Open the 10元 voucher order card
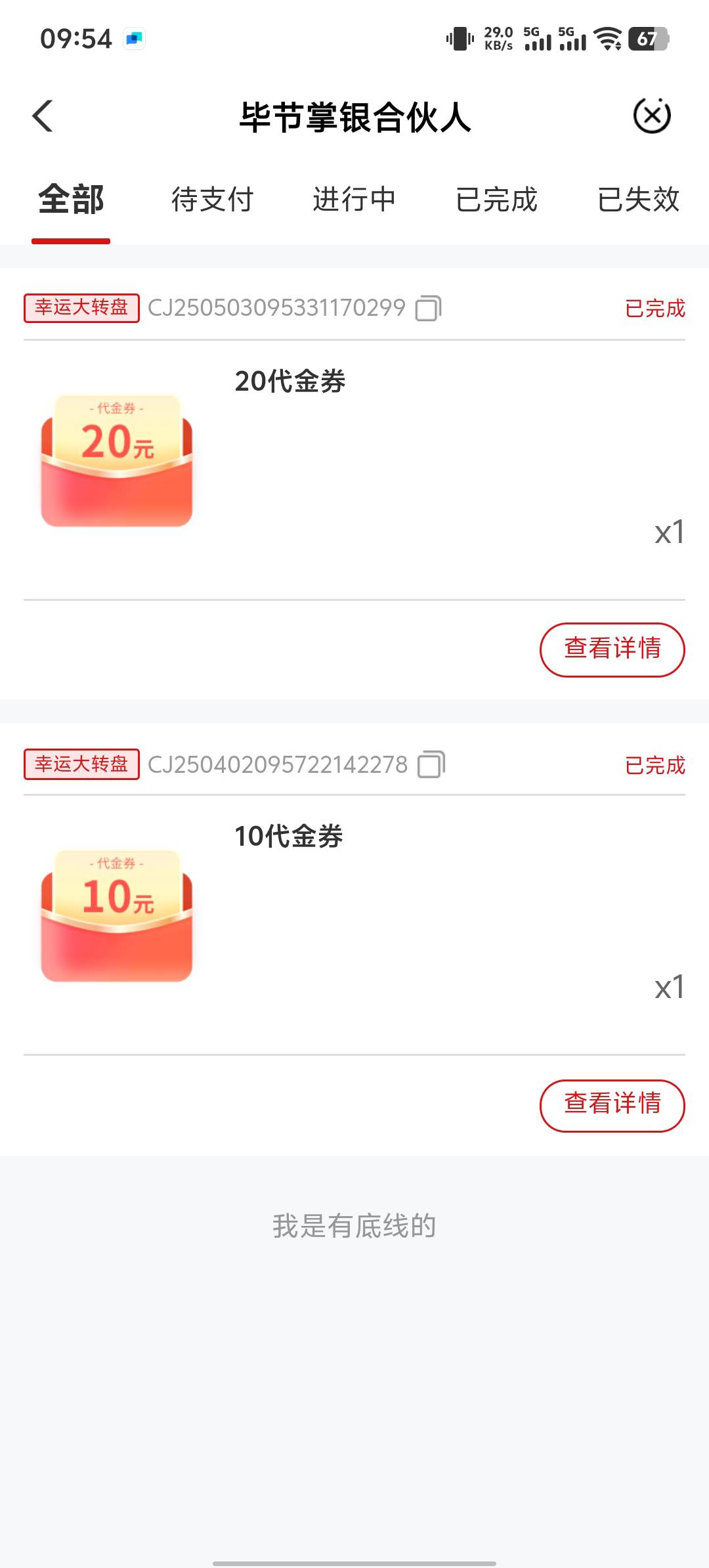 point(354,925)
